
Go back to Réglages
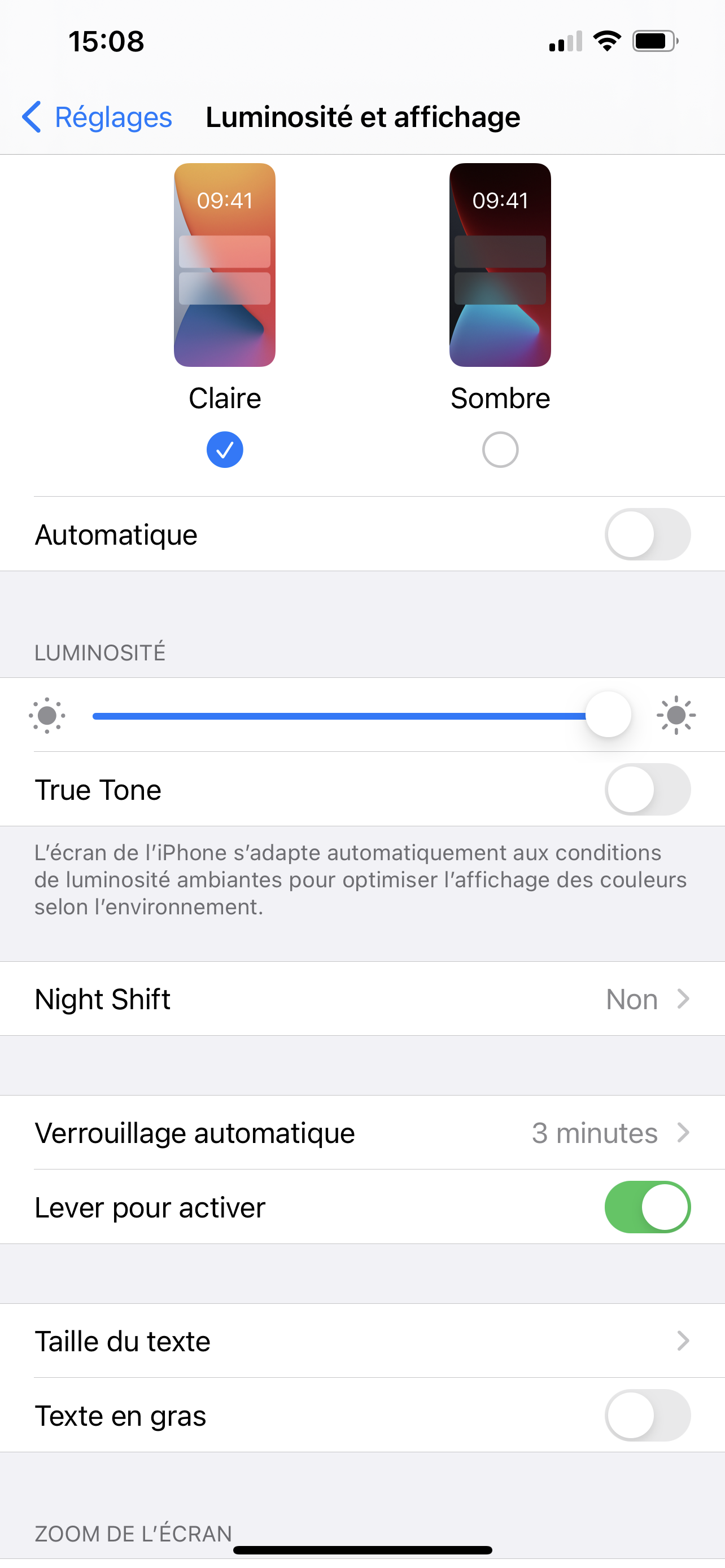(97, 117)
